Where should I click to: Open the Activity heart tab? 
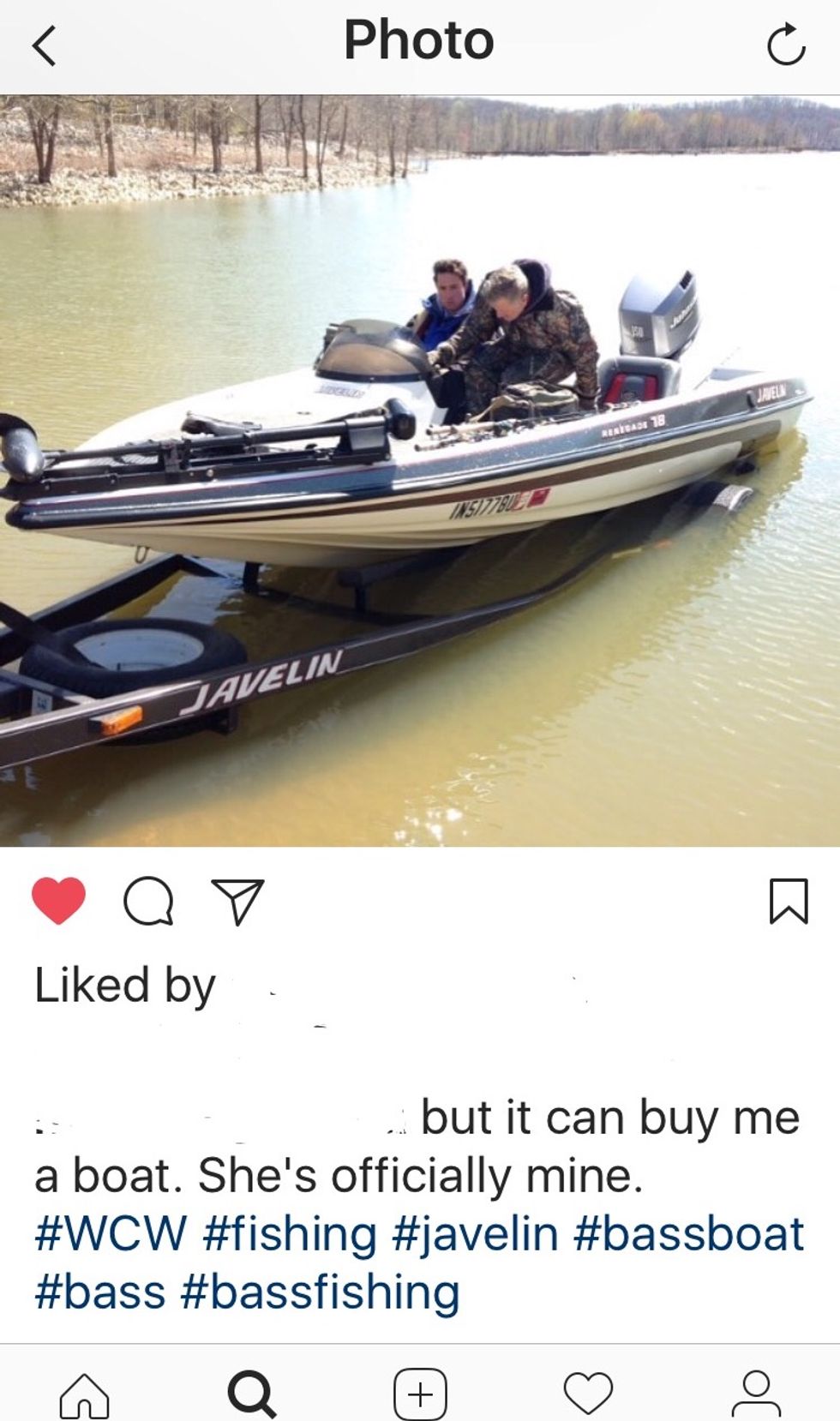[x=588, y=1394]
